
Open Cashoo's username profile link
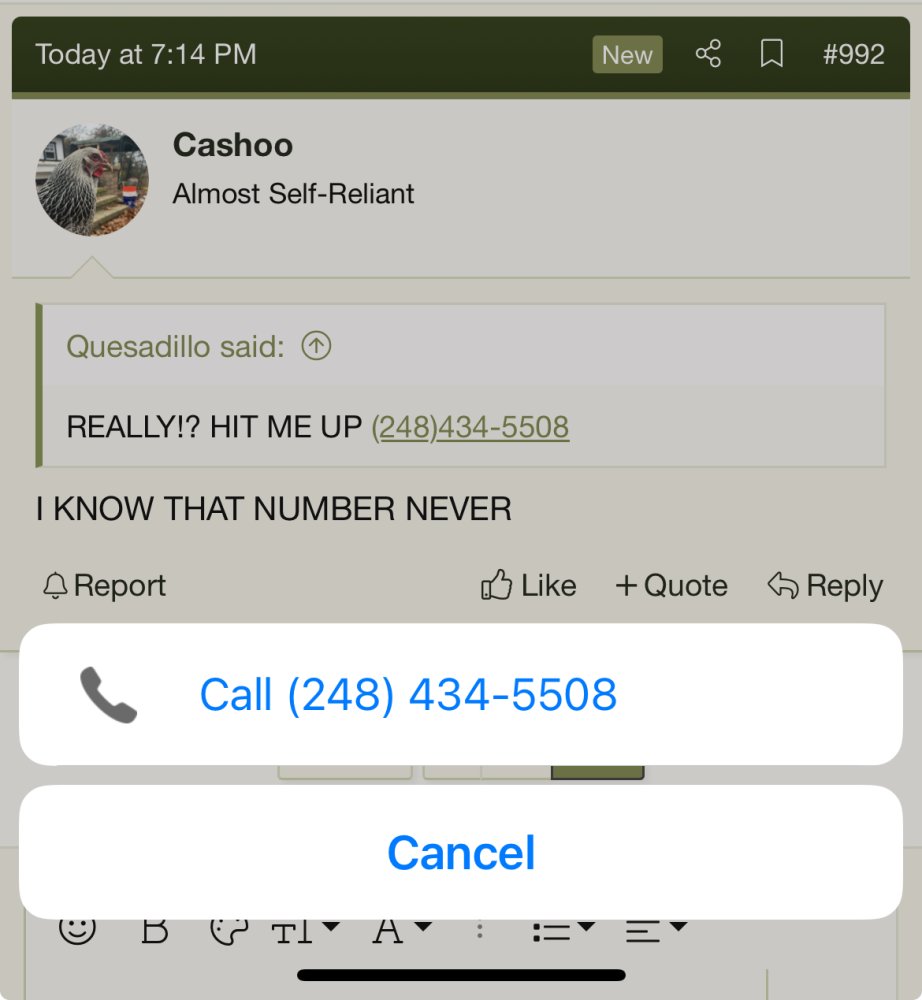click(x=233, y=145)
